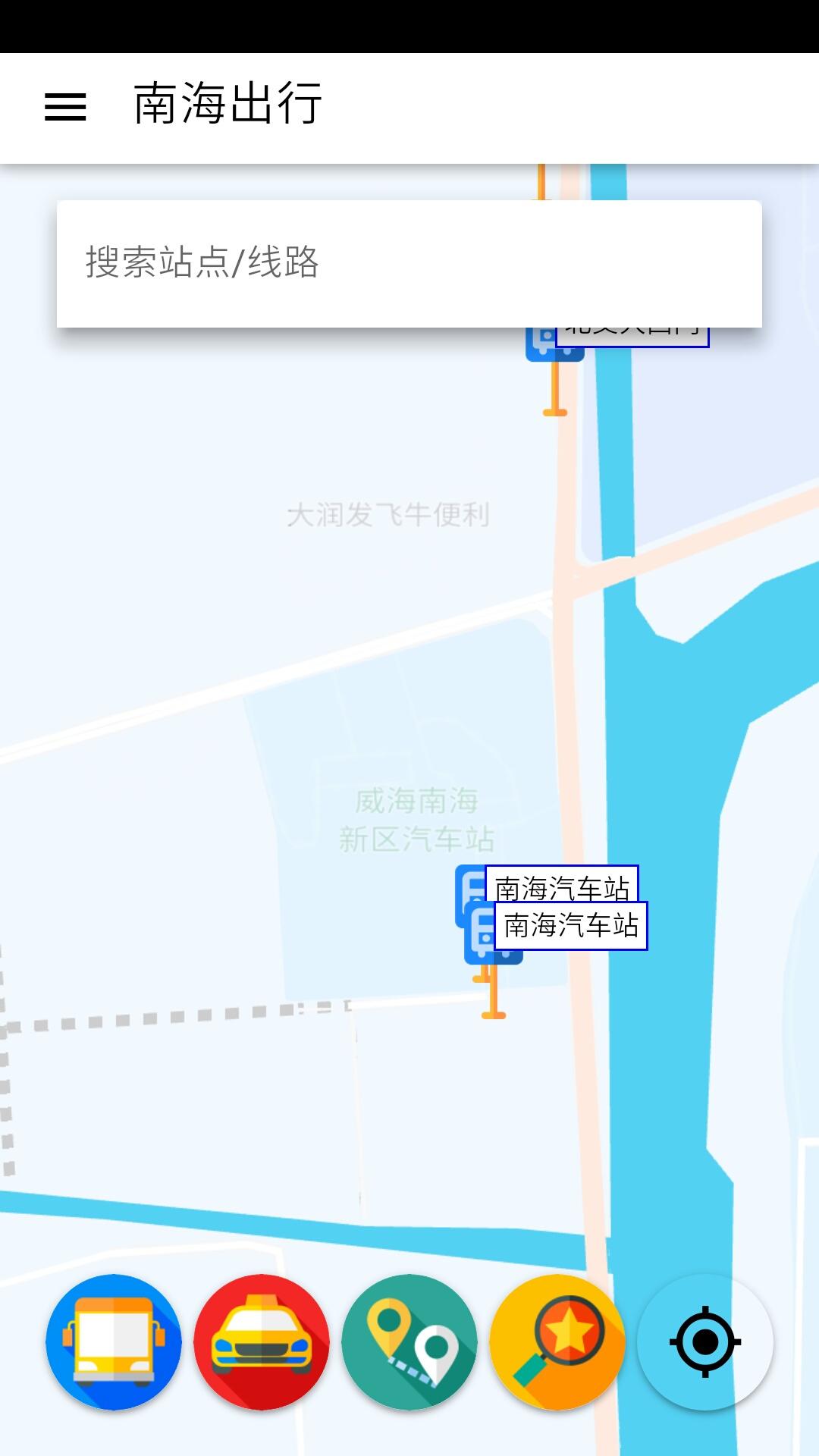
Task: Open the teal map pins route icon
Action: pos(409,1342)
